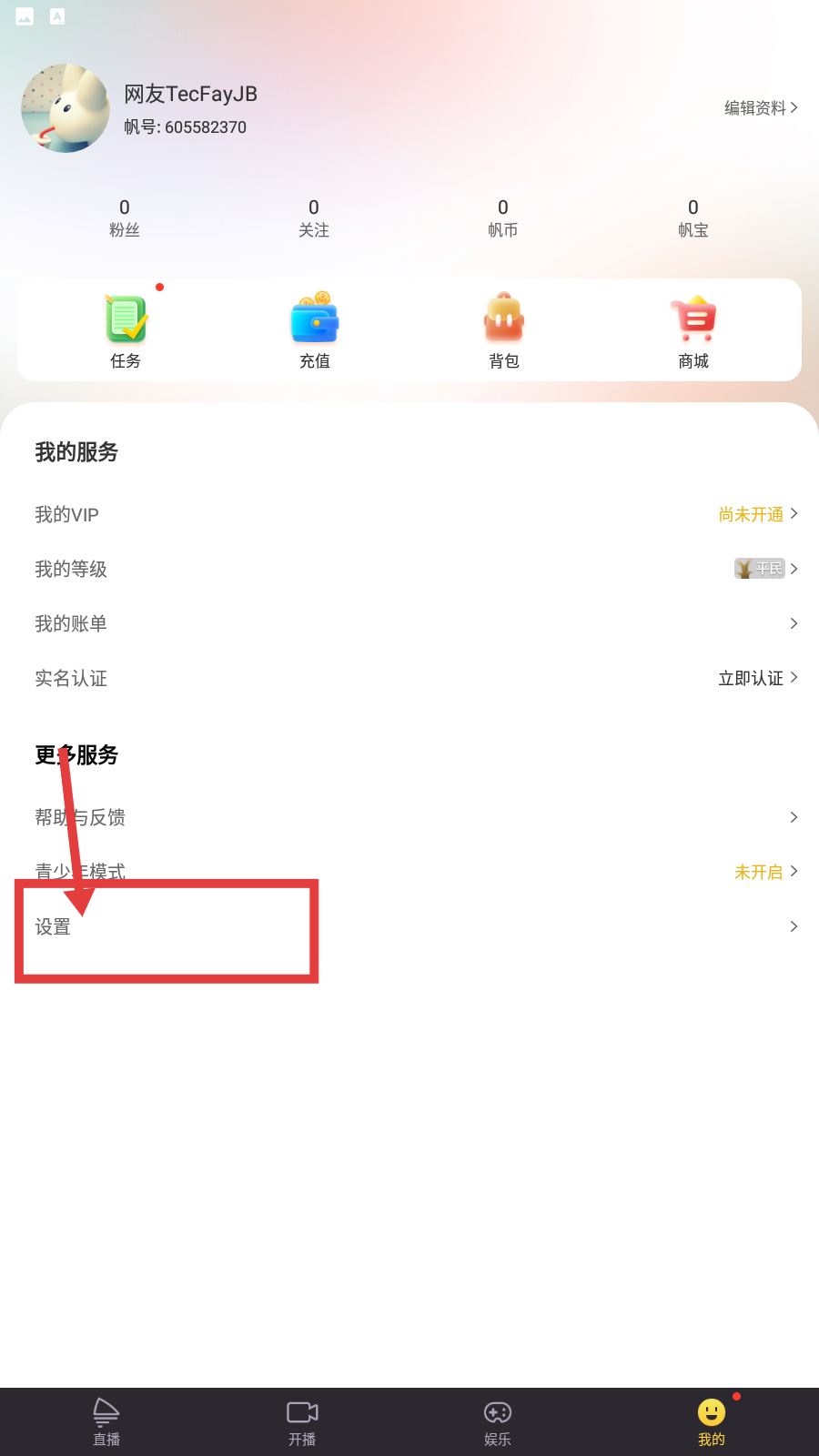Open 帮助与反馈 help and feedback
Image resolution: width=819 pixels, height=1456 pixels.
(x=409, y=817)
